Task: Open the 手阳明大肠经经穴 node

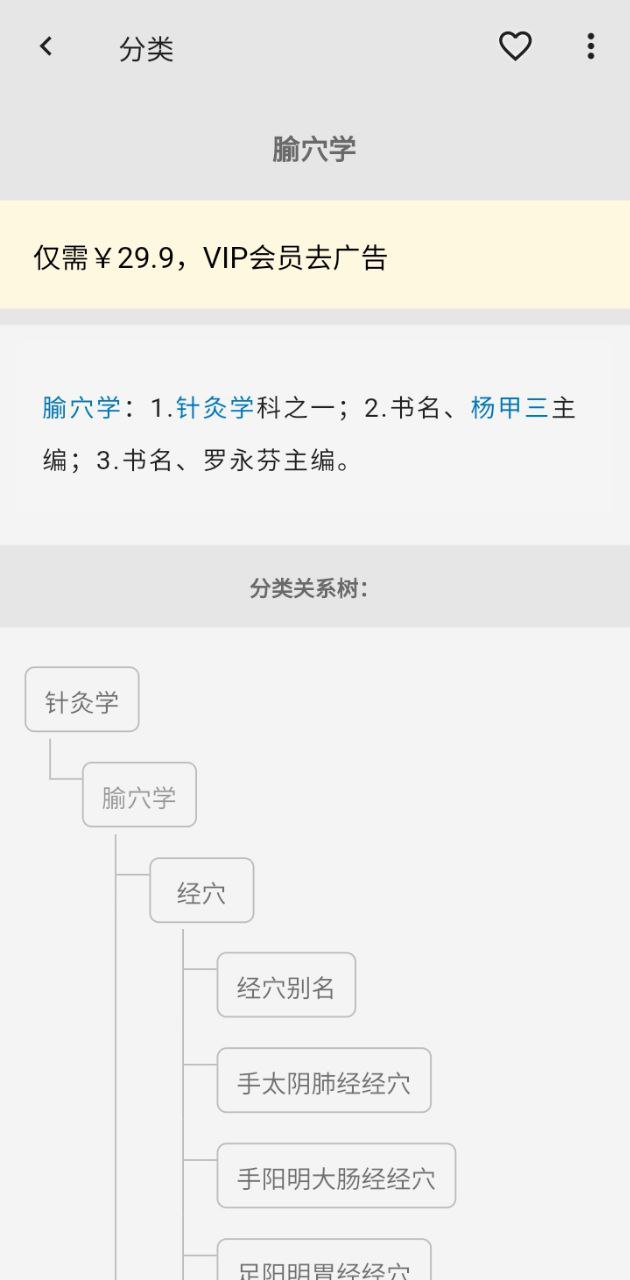Action: click(336, 1176)
